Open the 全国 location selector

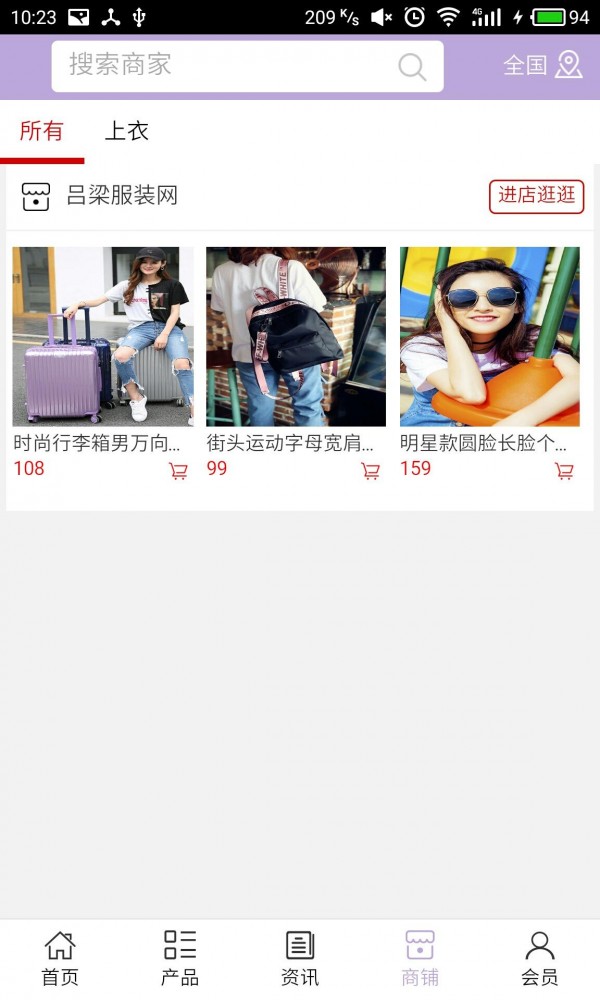coord(542,65)
